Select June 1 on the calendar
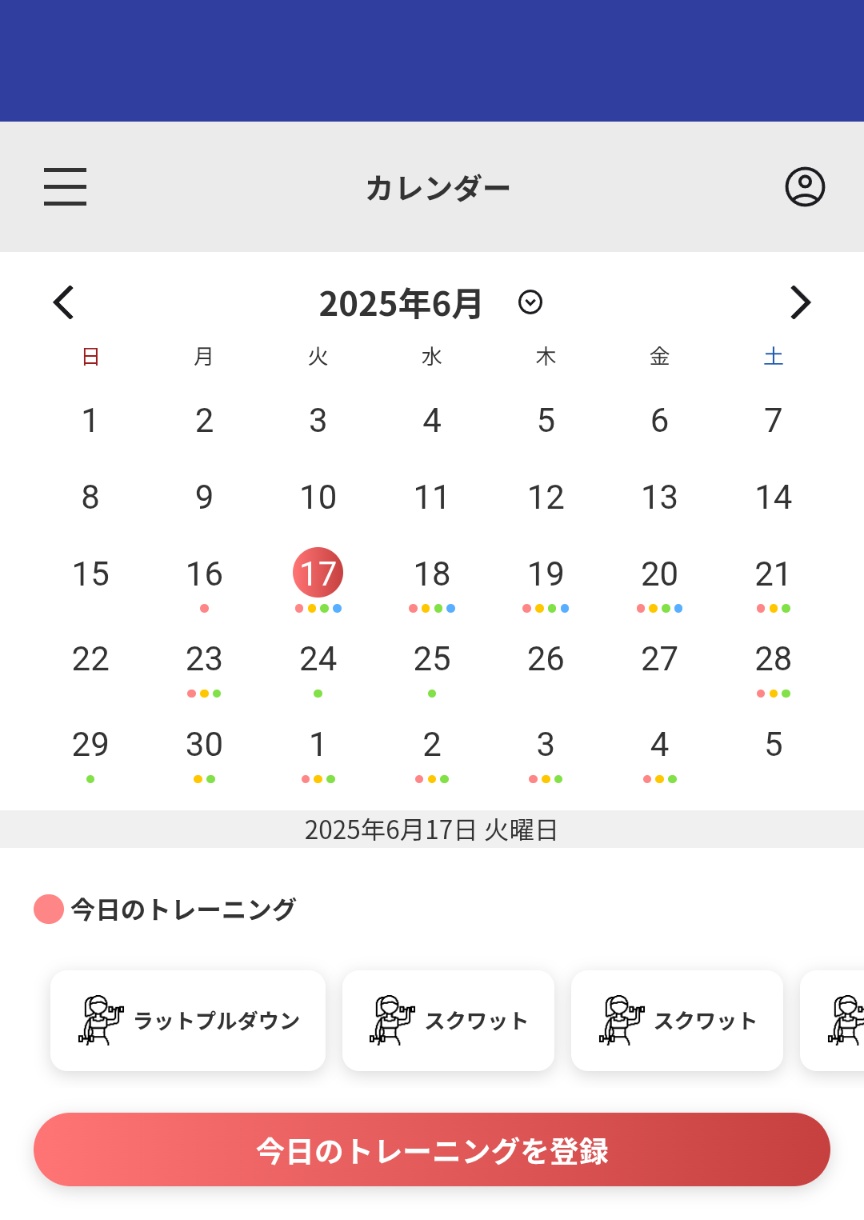This screenshot has width=864, height=1220. [90, 421]
